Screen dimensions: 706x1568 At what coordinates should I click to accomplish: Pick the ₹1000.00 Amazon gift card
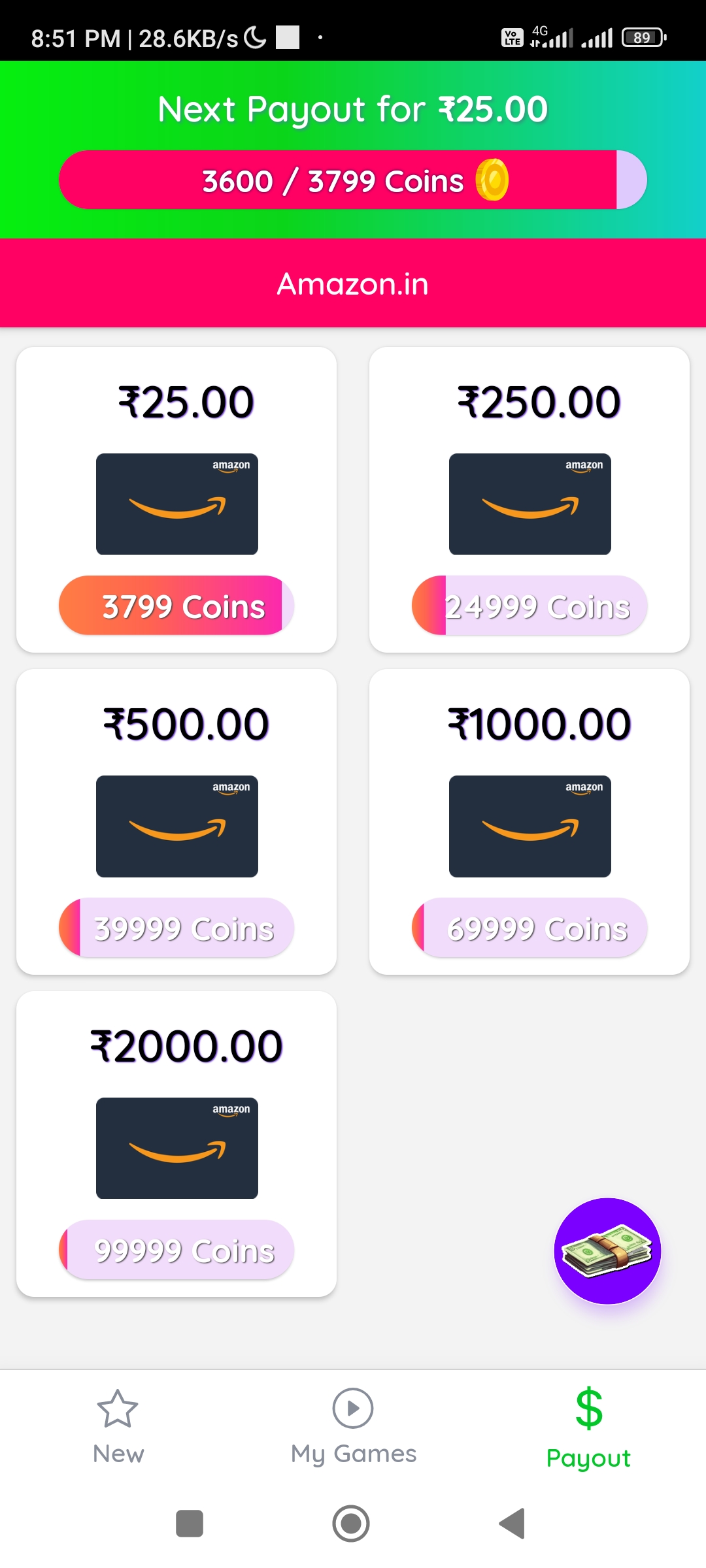[529, 822]
